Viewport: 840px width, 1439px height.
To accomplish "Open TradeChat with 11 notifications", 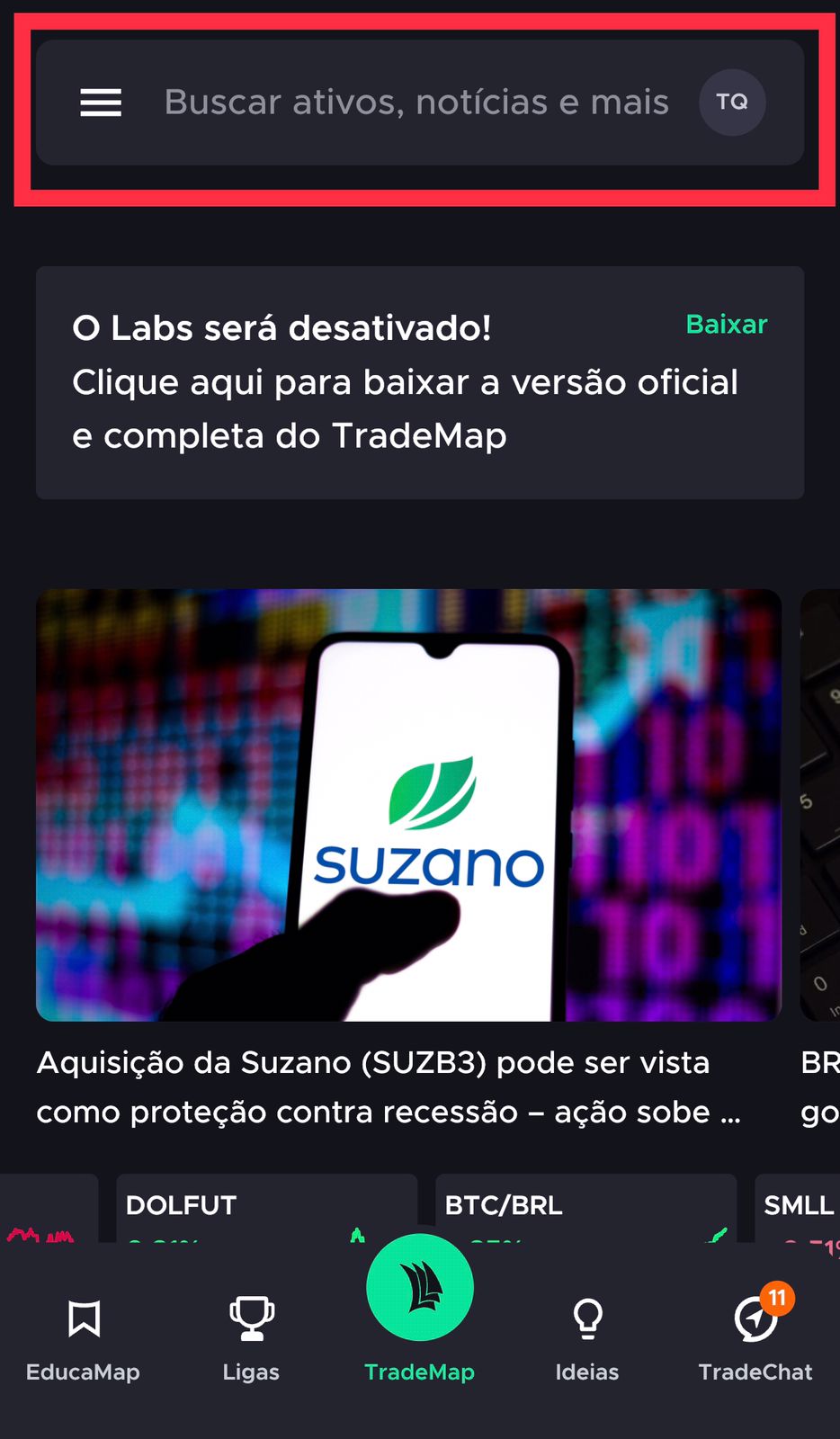I will tap(755, 1337).
